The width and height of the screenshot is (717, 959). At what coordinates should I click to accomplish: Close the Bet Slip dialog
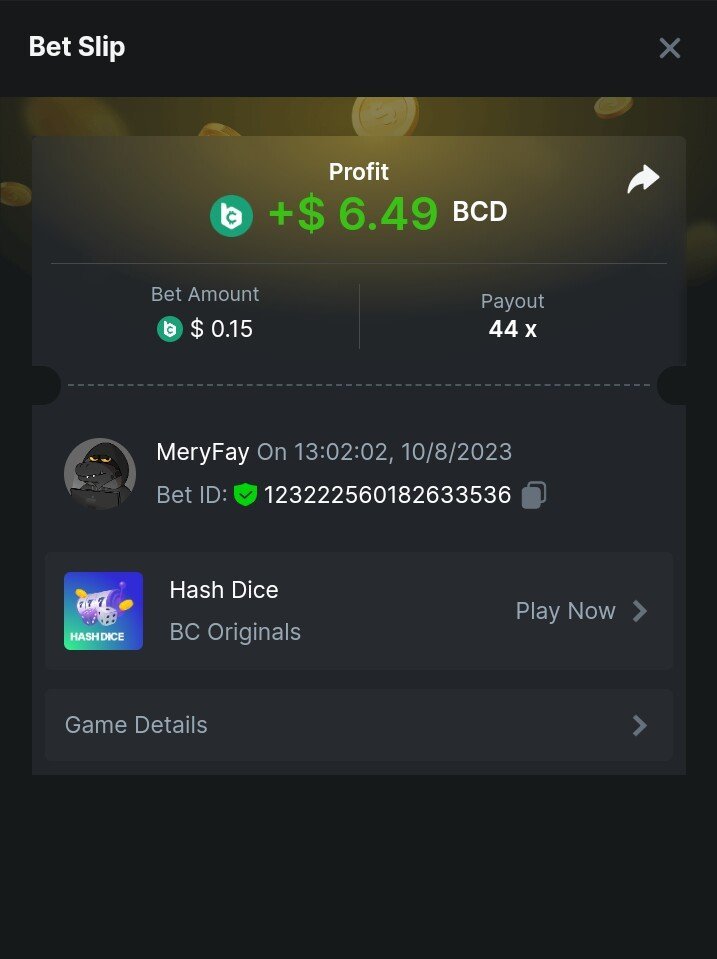tap(669, 48)
